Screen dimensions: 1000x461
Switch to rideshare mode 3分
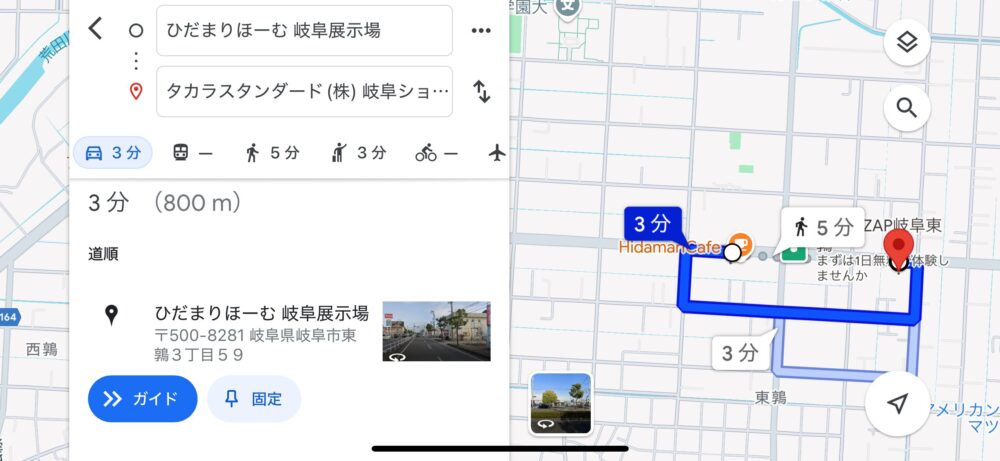(x=358, y=153)
